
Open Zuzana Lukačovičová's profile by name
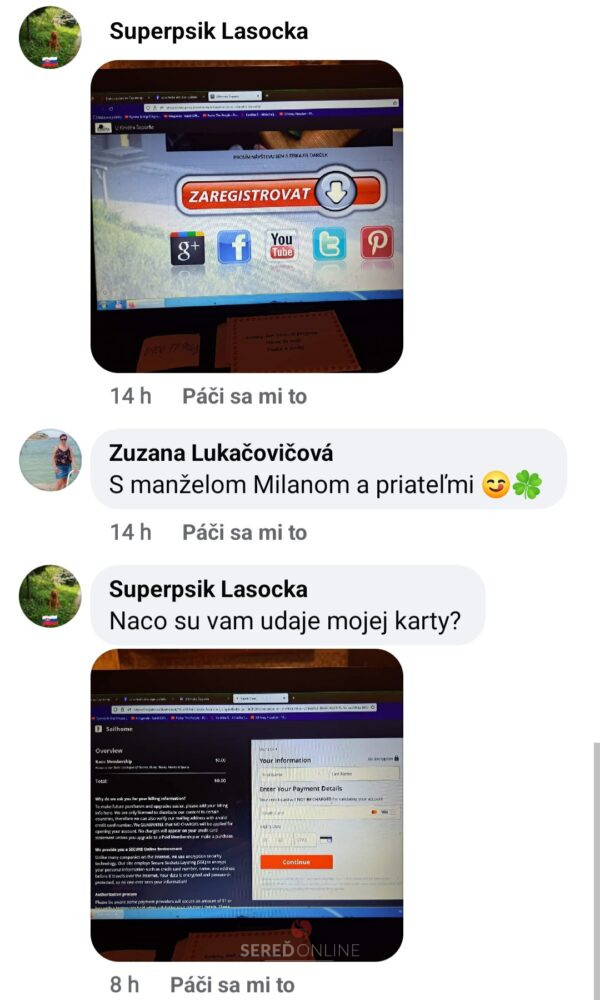pos(221,453)
